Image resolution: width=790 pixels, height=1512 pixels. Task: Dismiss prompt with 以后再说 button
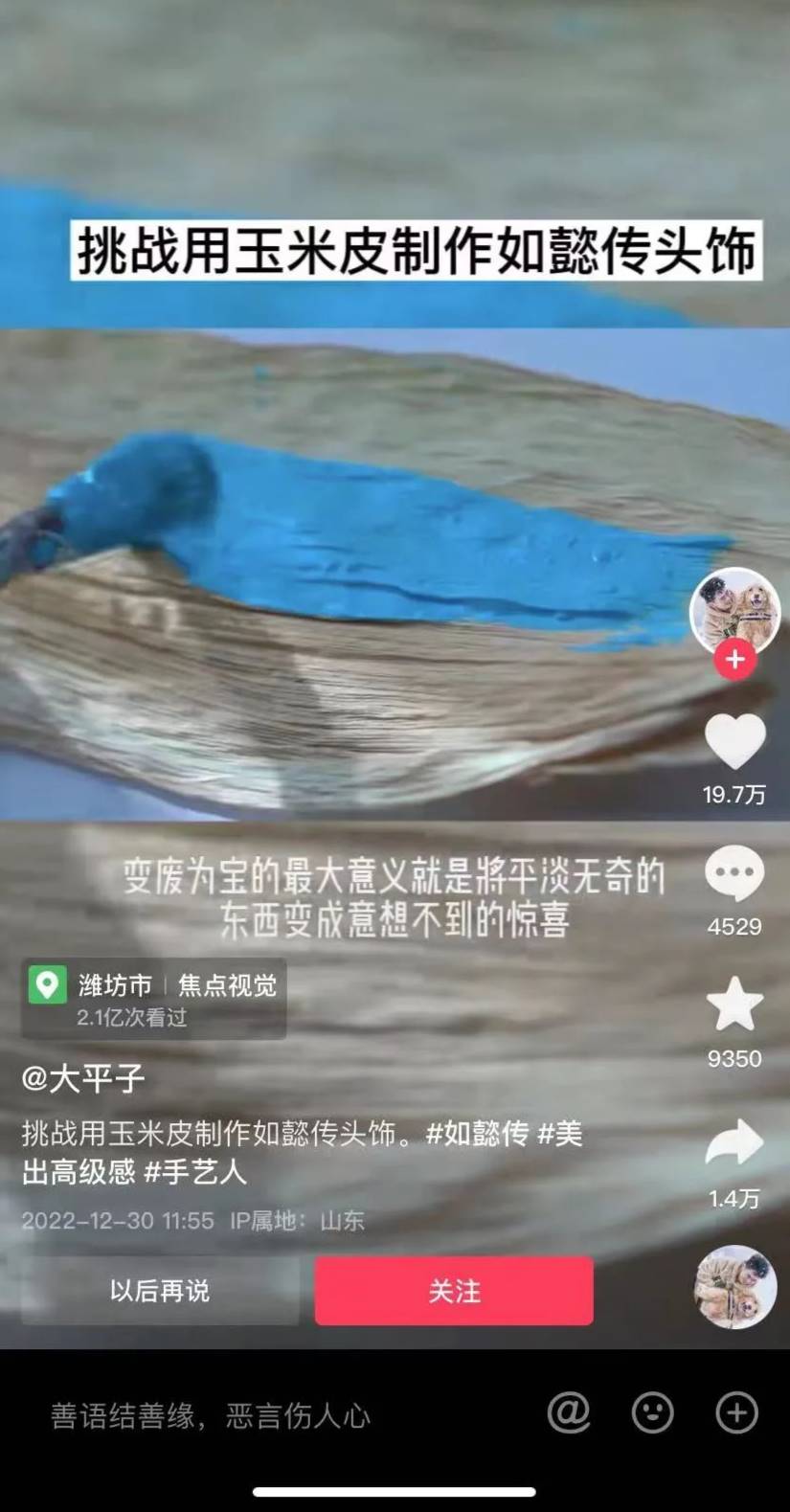(159, 1291)
